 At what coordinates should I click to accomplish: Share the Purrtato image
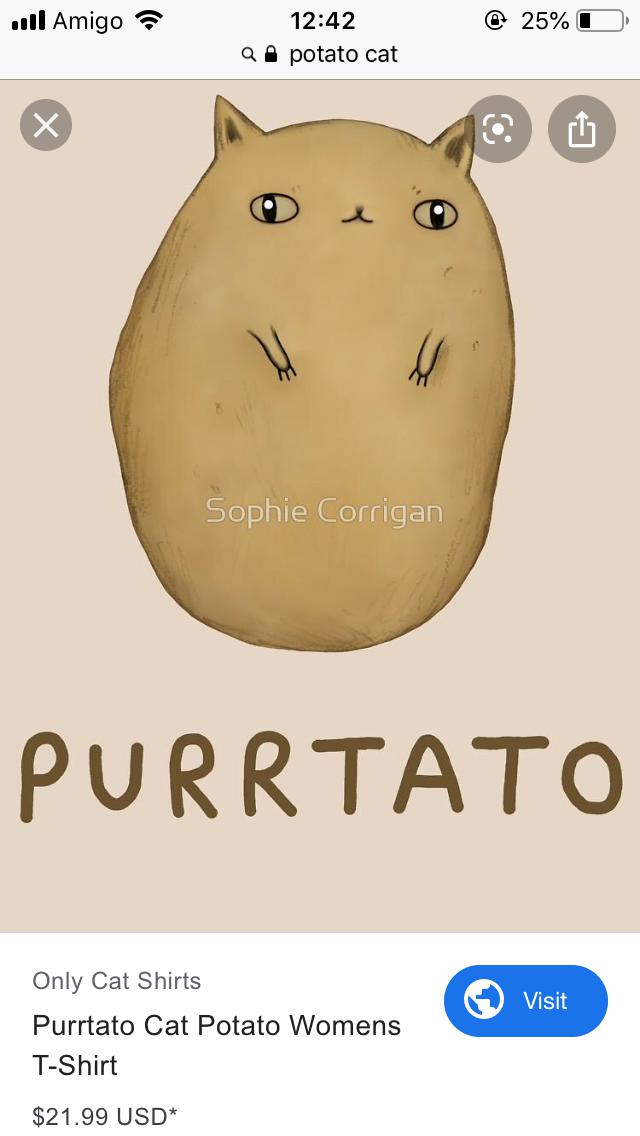pos(582,128)
